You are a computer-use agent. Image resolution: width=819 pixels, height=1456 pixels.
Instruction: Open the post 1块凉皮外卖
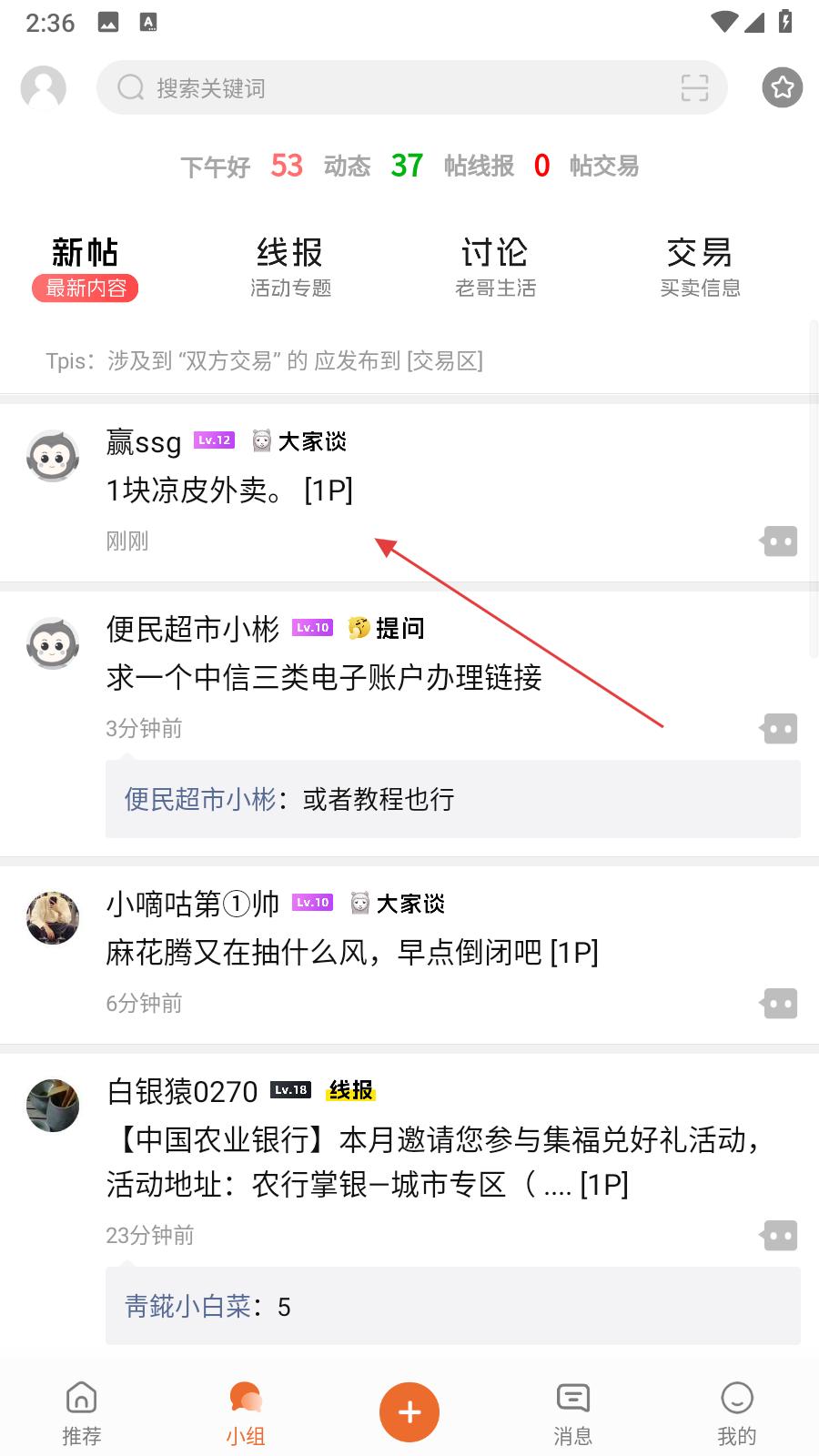coord(229,490)
